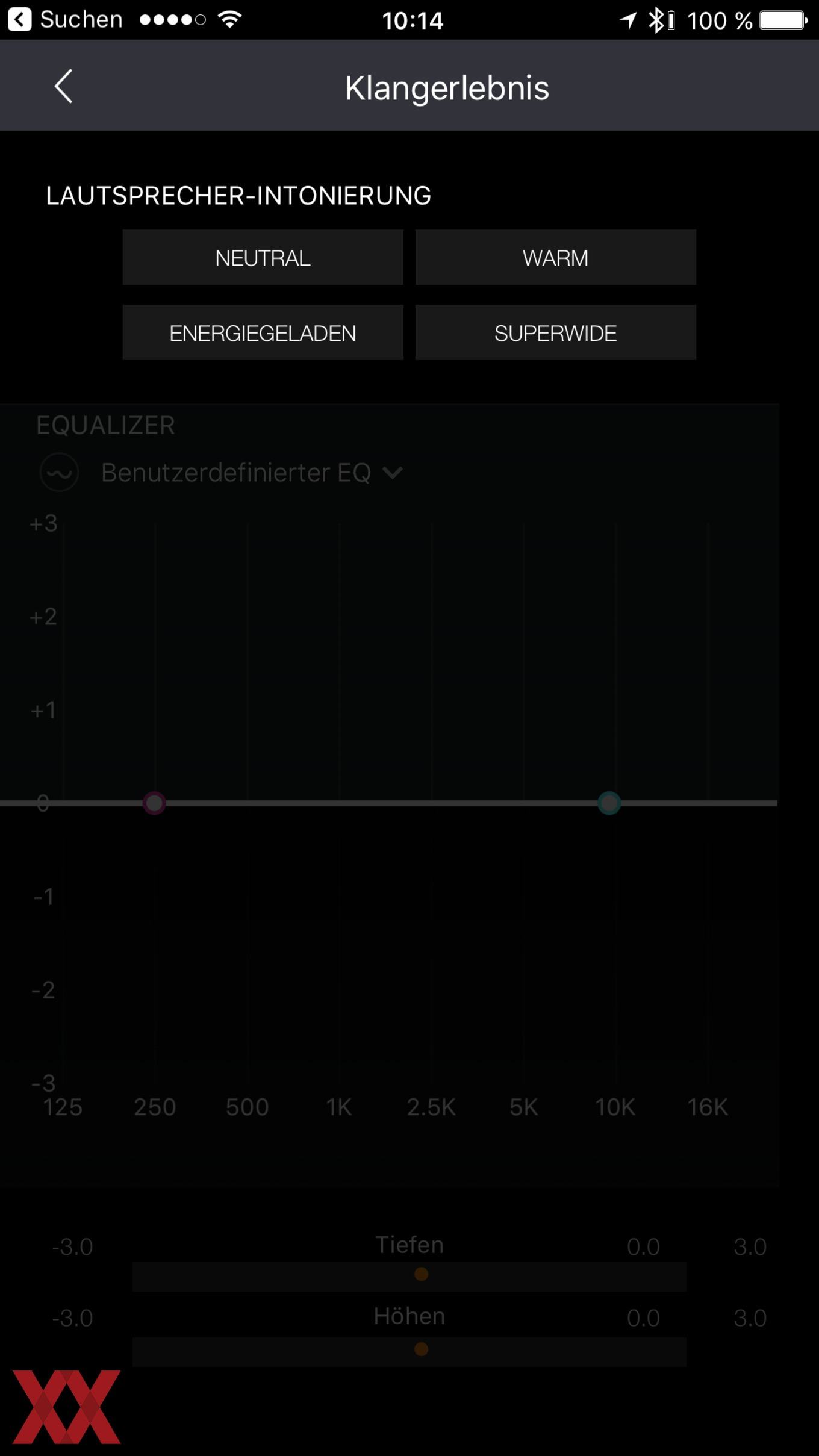Expand the Benutzerdefinierter EQ dropdown
This screenshot has width=819, height=1456.
coord(252,473)
